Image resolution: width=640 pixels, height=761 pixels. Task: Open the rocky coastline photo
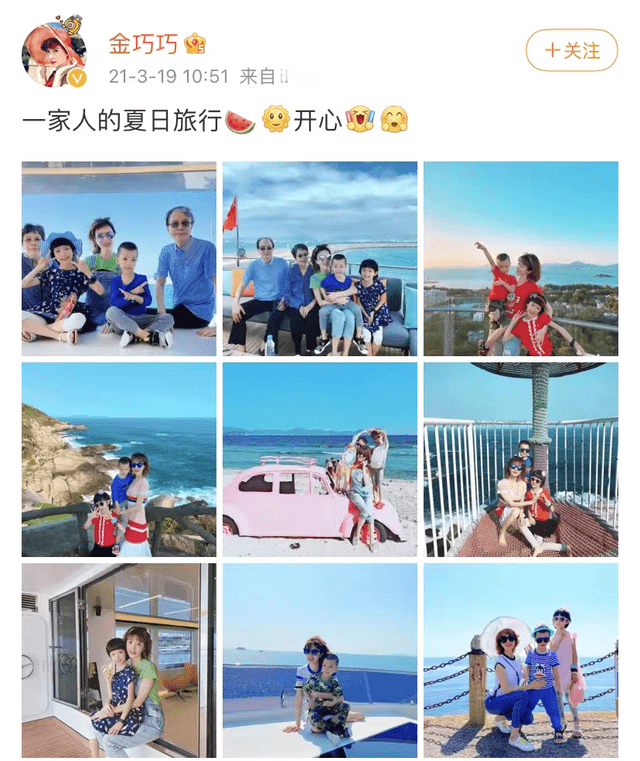(x=119, y=459)
